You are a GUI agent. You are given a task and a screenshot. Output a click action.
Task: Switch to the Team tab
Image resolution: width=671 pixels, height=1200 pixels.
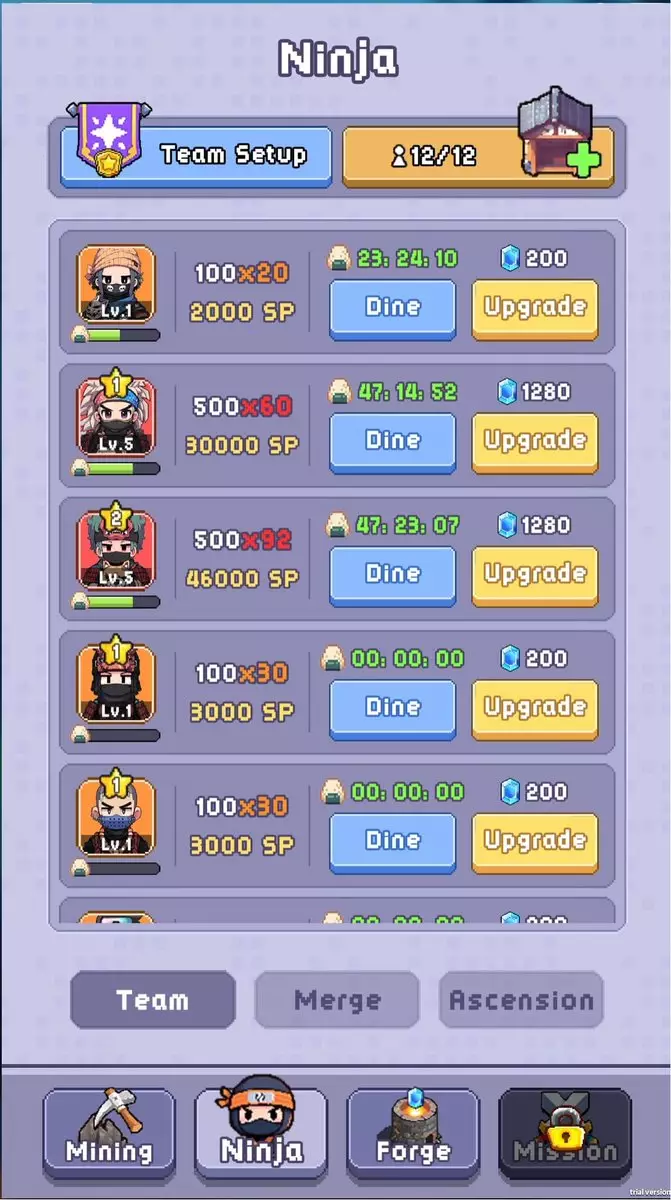(153, 1000)
